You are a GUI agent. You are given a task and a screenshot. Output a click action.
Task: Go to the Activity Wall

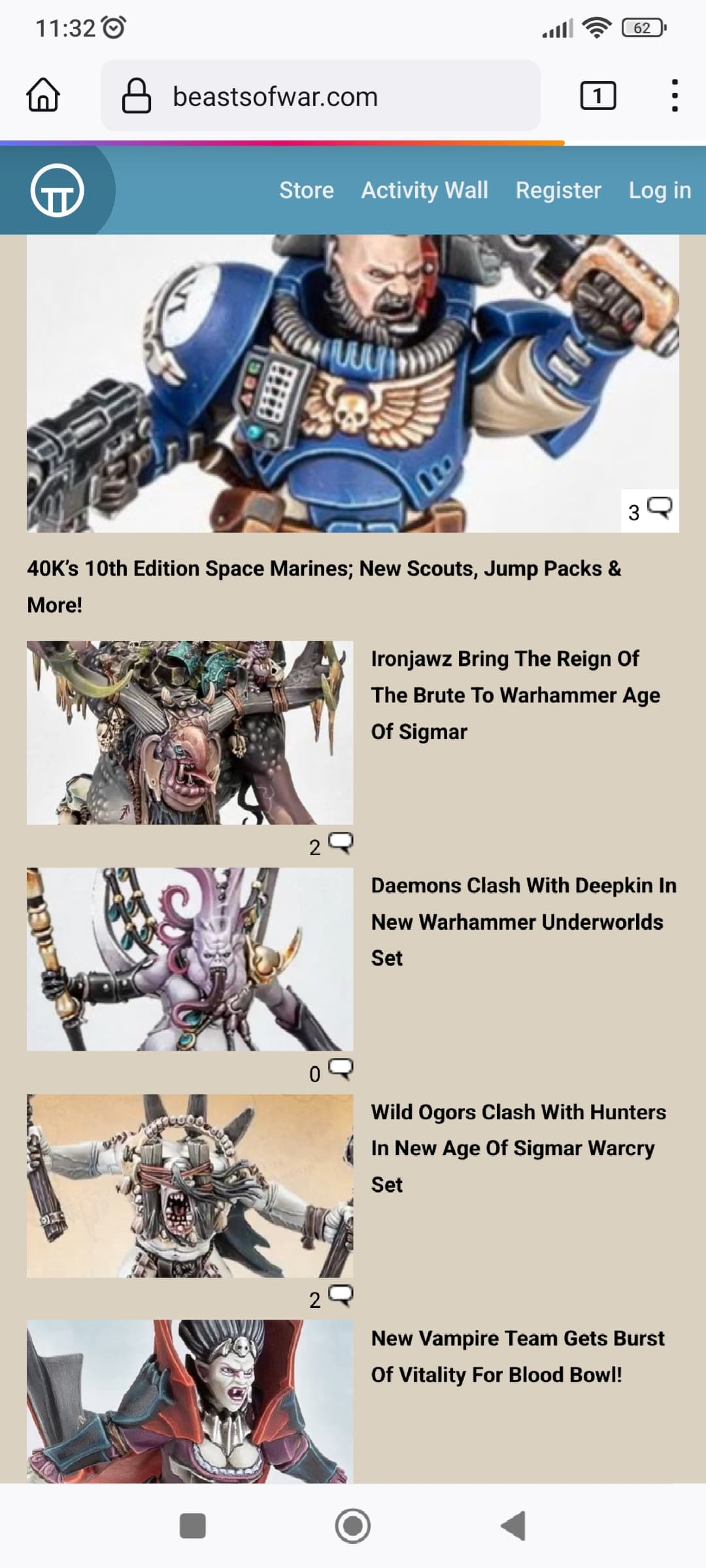(x=425, y=190)
